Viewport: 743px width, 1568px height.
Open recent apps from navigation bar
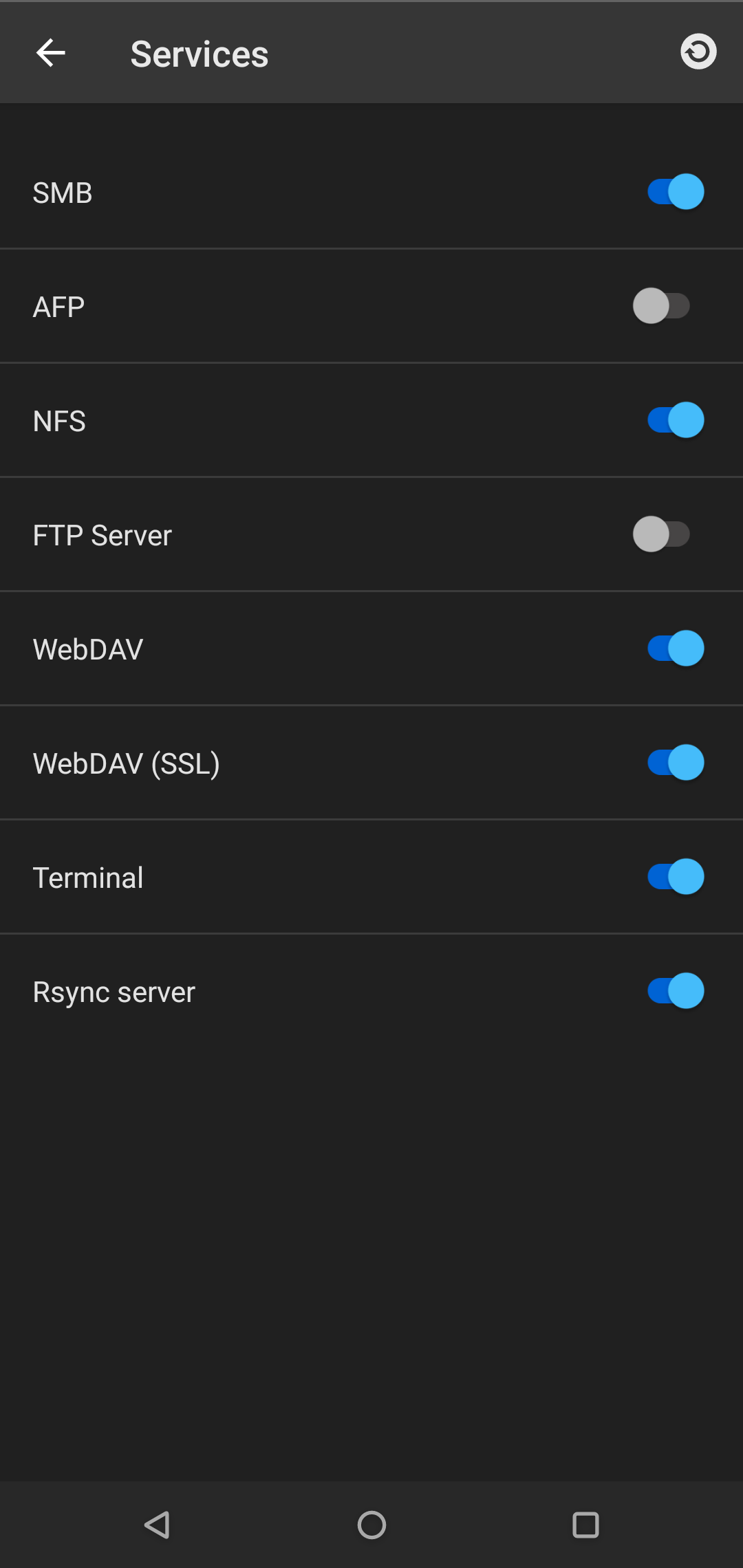pyautogui.click(x=585, y=1525)
